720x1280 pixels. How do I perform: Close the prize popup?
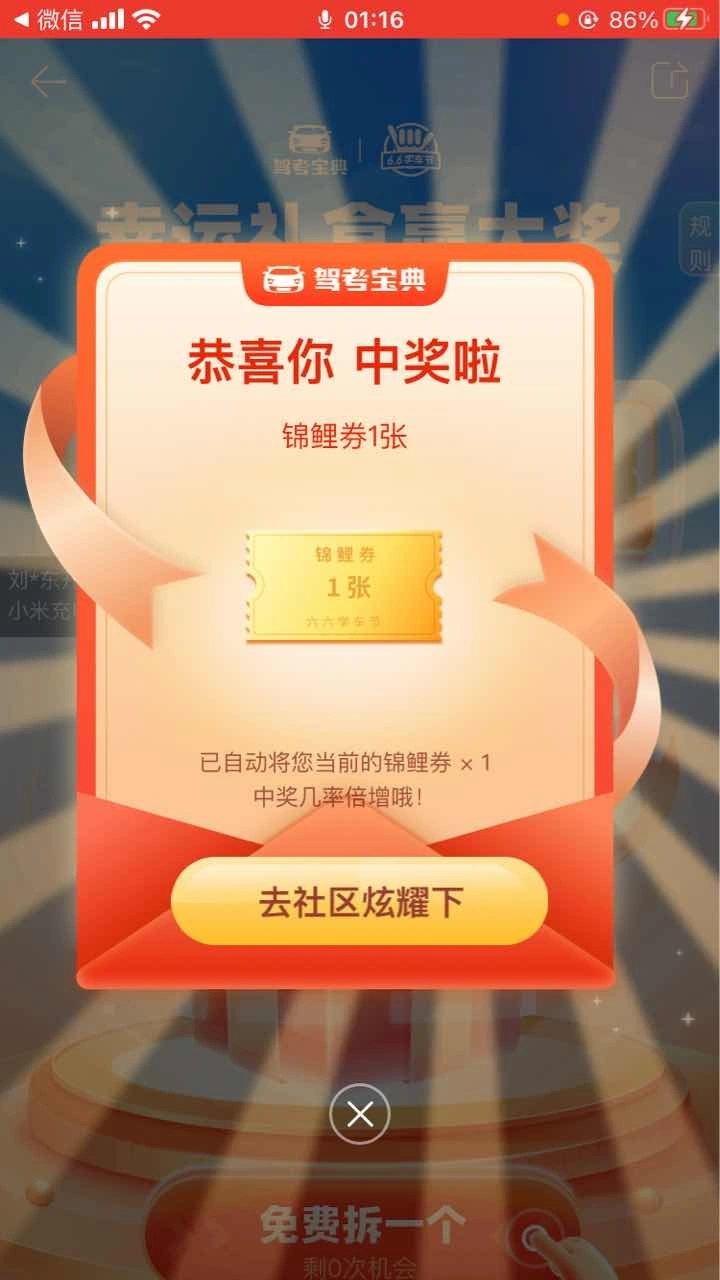tap(360, 1114)
